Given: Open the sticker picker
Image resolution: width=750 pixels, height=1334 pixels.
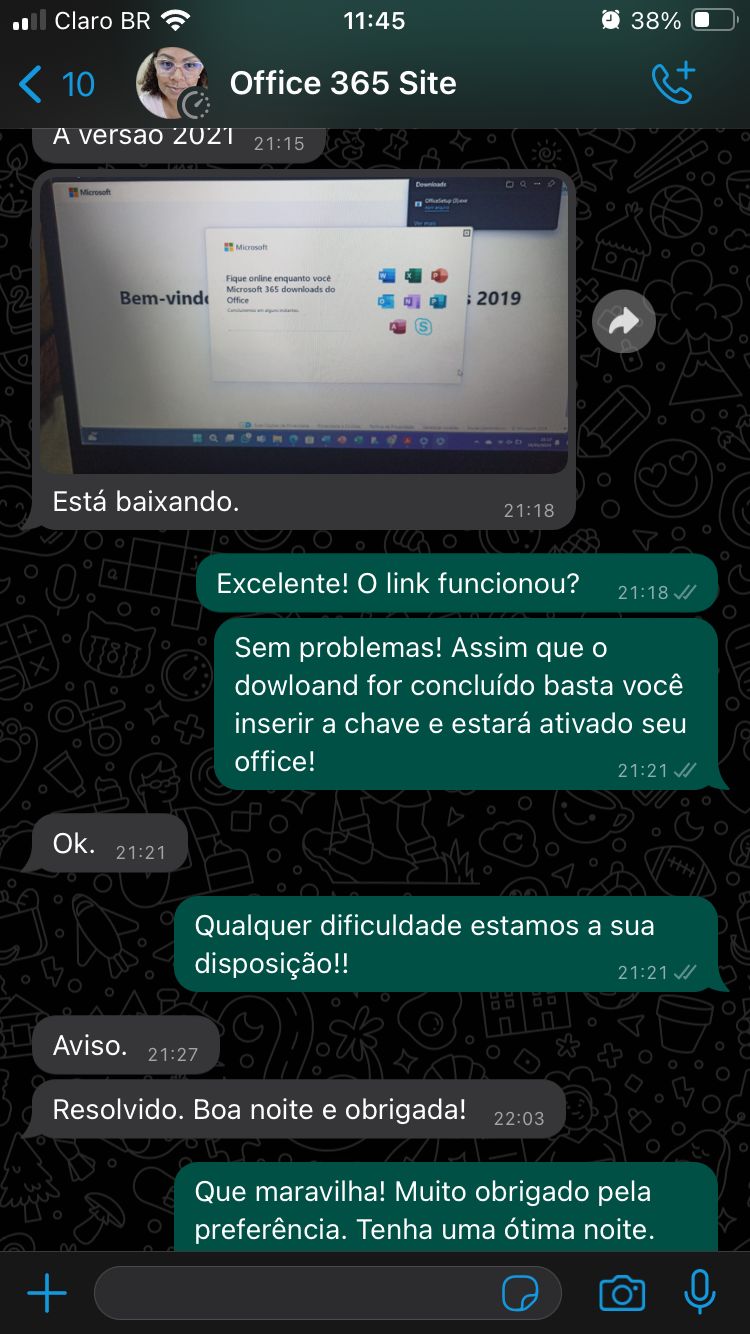Looking at the screenshot, I should pos(519,1294).
